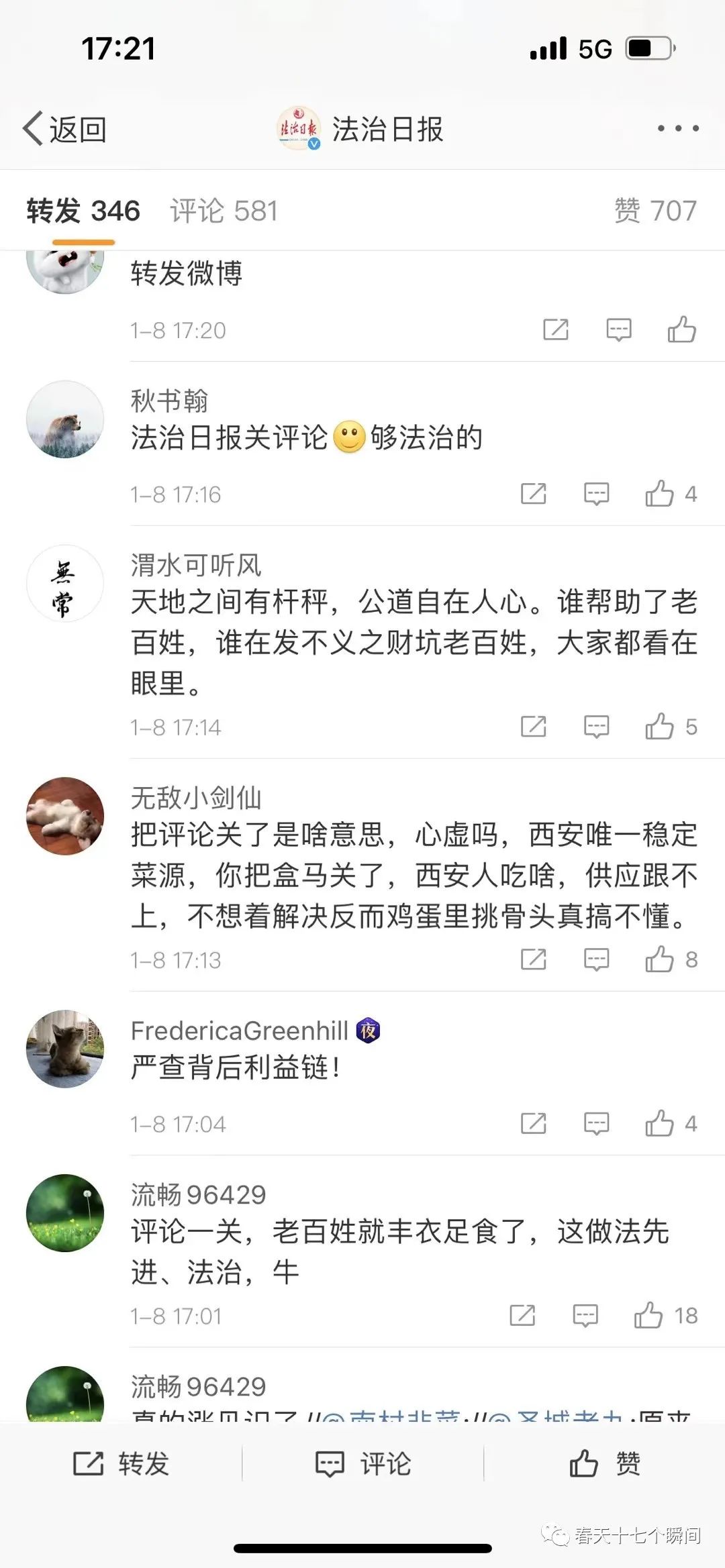Like 无敌小剑仙's repost

tap(660, 960)
